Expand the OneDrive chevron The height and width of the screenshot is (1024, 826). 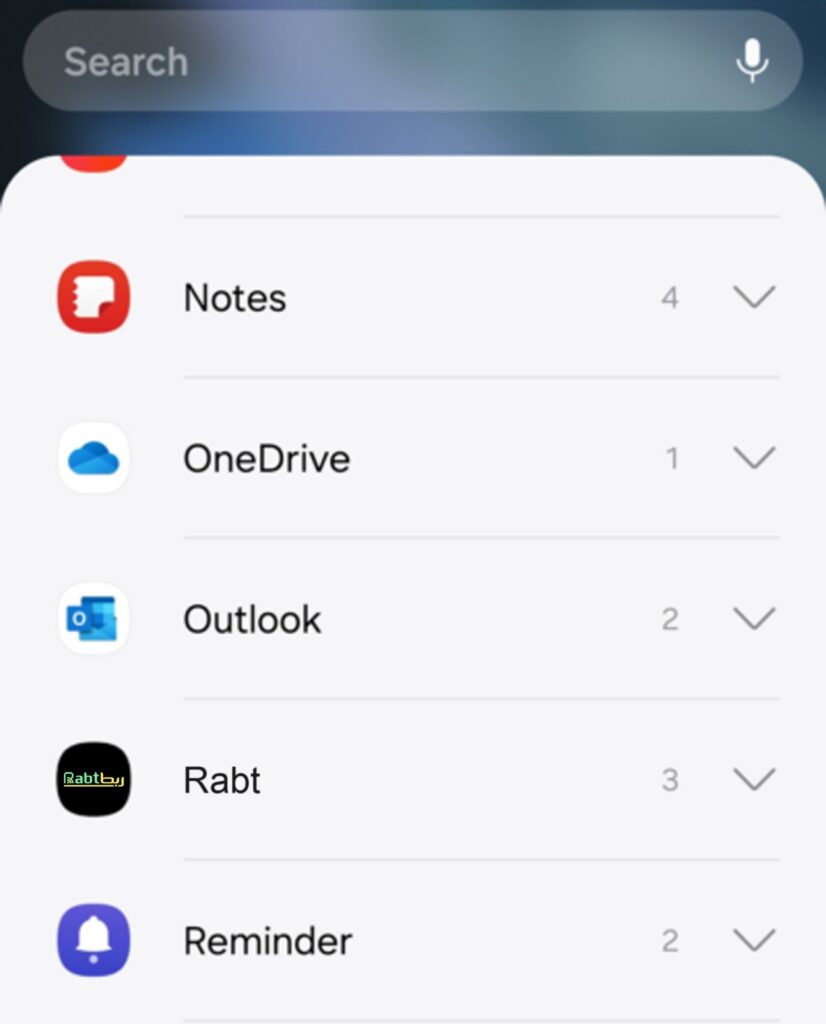[754, 458]
